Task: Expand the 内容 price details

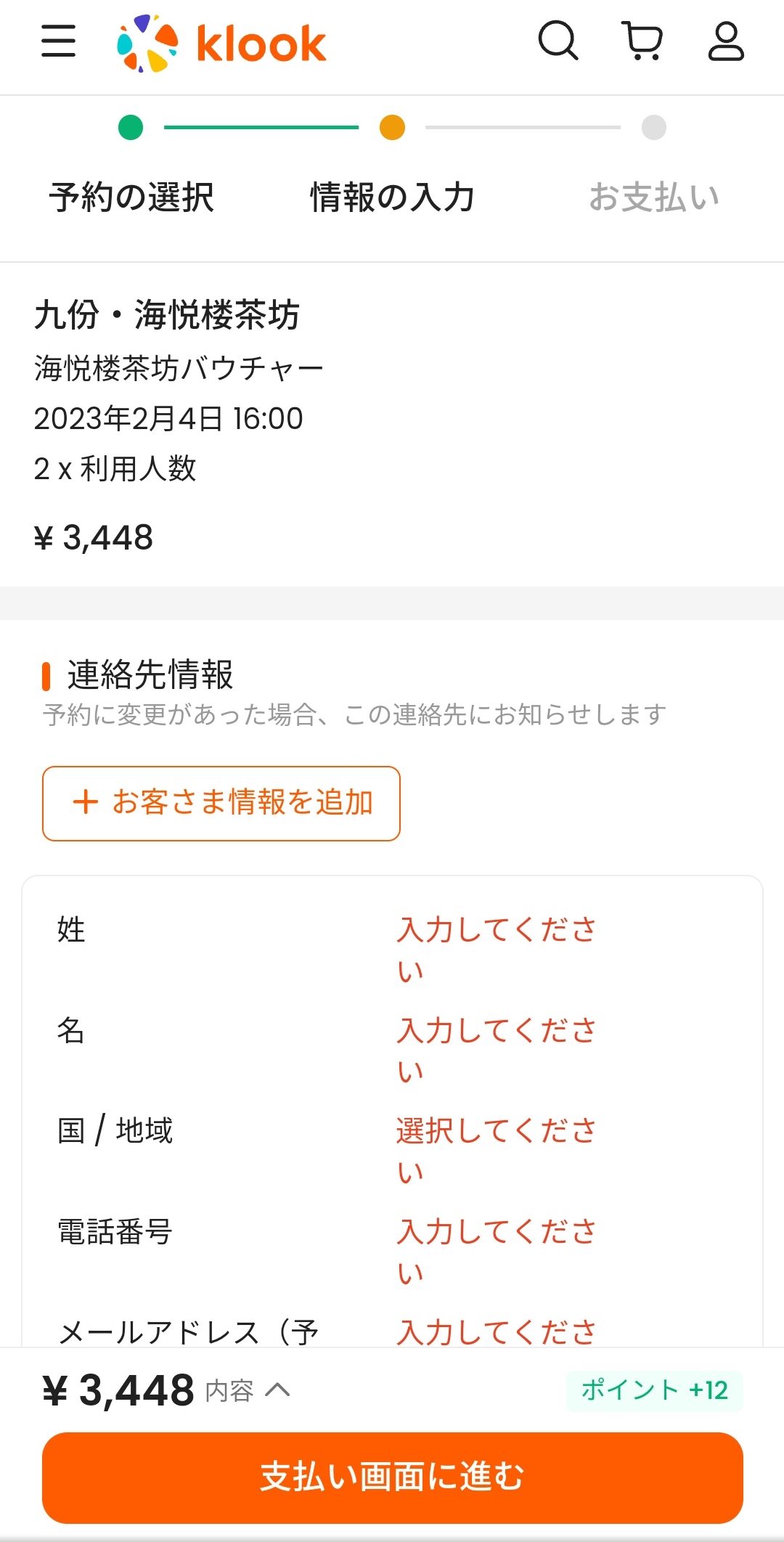Action: (x=248, y=1391)
